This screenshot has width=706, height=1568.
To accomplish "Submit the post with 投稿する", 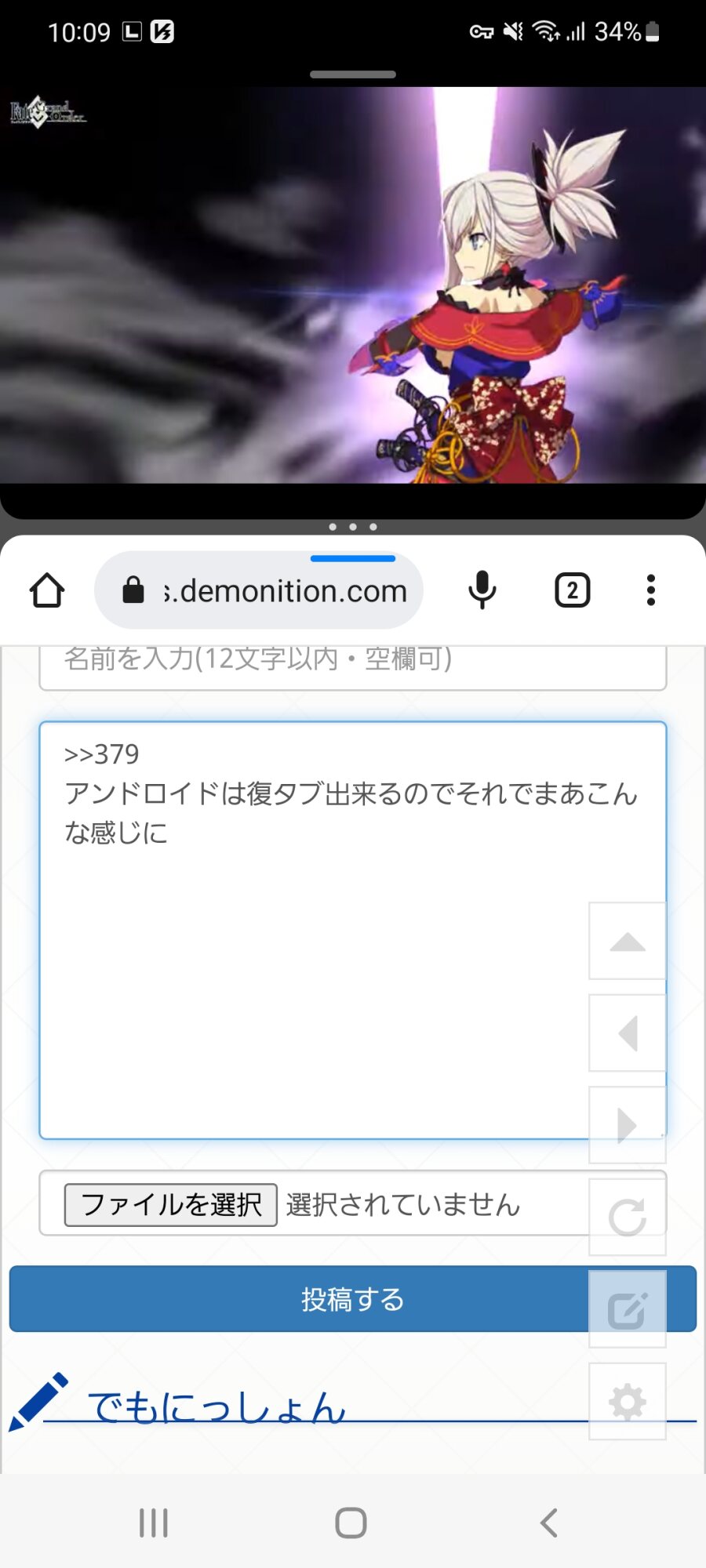I will coord(314,1299).
